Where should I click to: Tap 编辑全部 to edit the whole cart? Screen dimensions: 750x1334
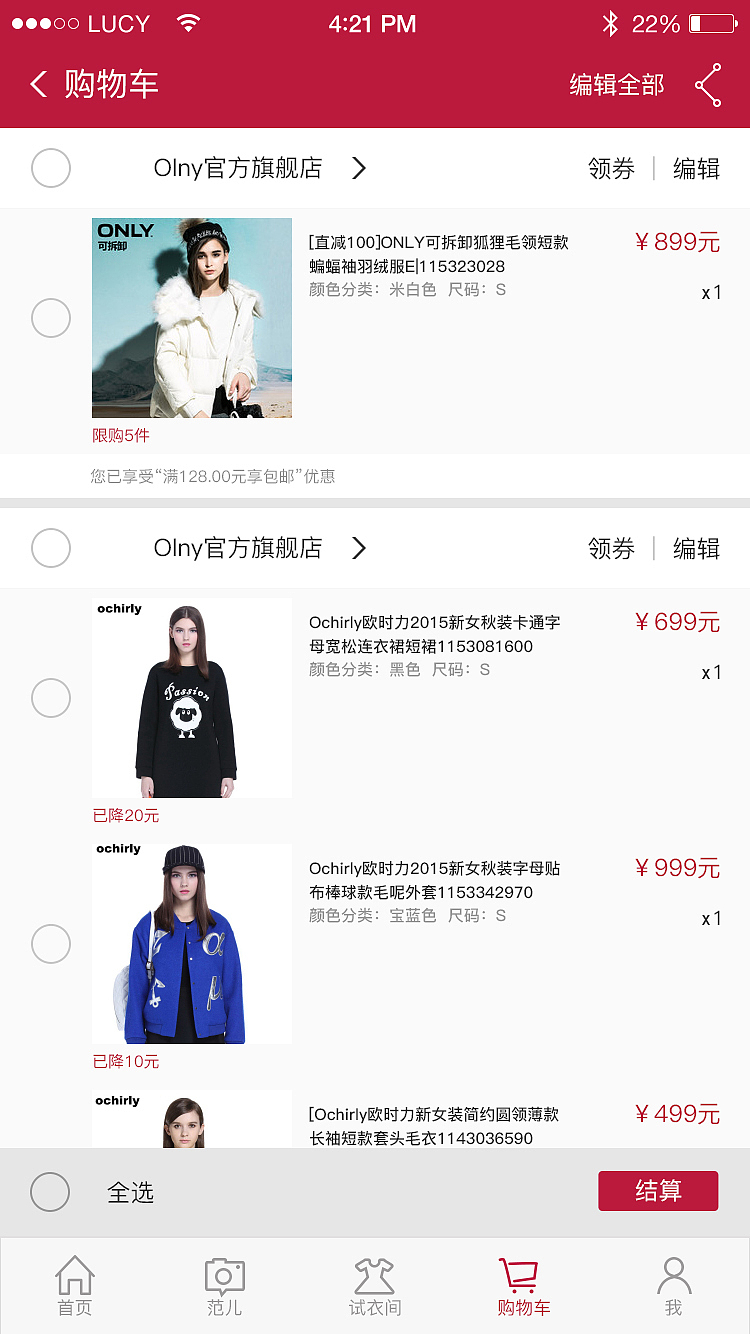pyautogui.click(x=616, y=85)
